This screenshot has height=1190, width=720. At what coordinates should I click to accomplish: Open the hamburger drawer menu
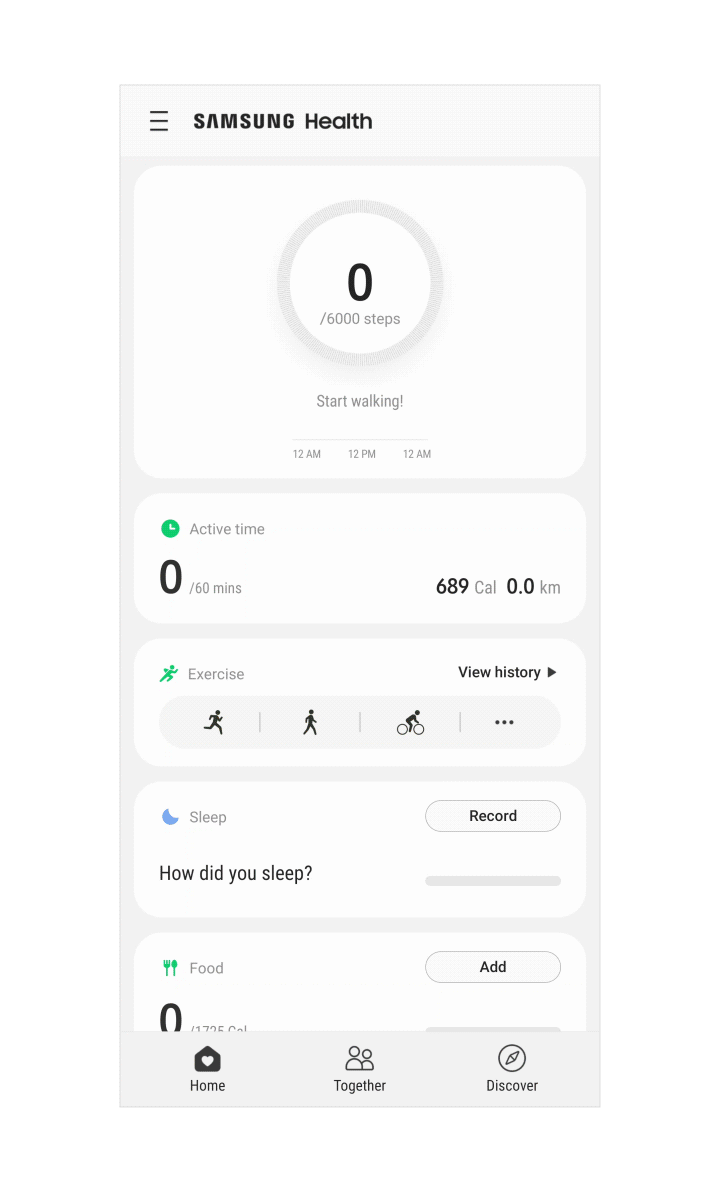tap(159, 121)
